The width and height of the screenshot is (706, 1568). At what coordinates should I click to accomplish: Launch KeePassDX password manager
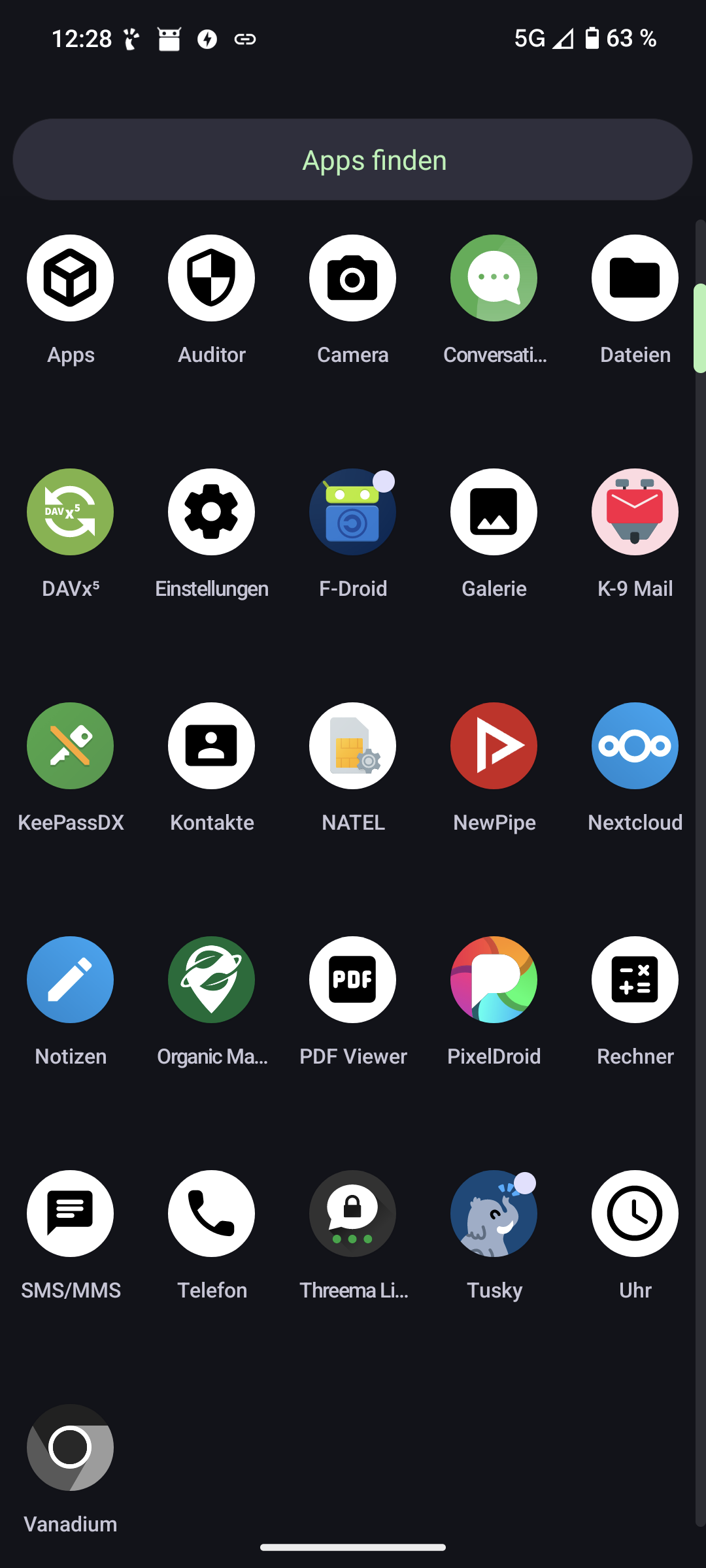70,746
